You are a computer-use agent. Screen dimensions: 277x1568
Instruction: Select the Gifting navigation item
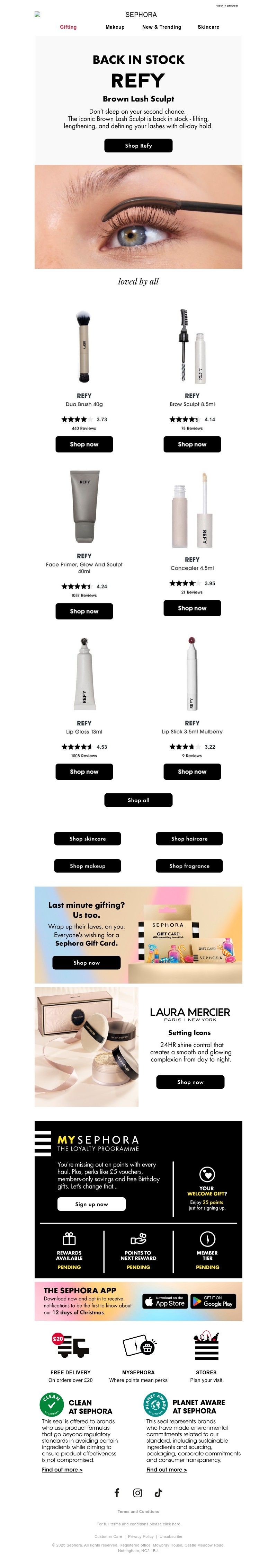coord(68,27)
